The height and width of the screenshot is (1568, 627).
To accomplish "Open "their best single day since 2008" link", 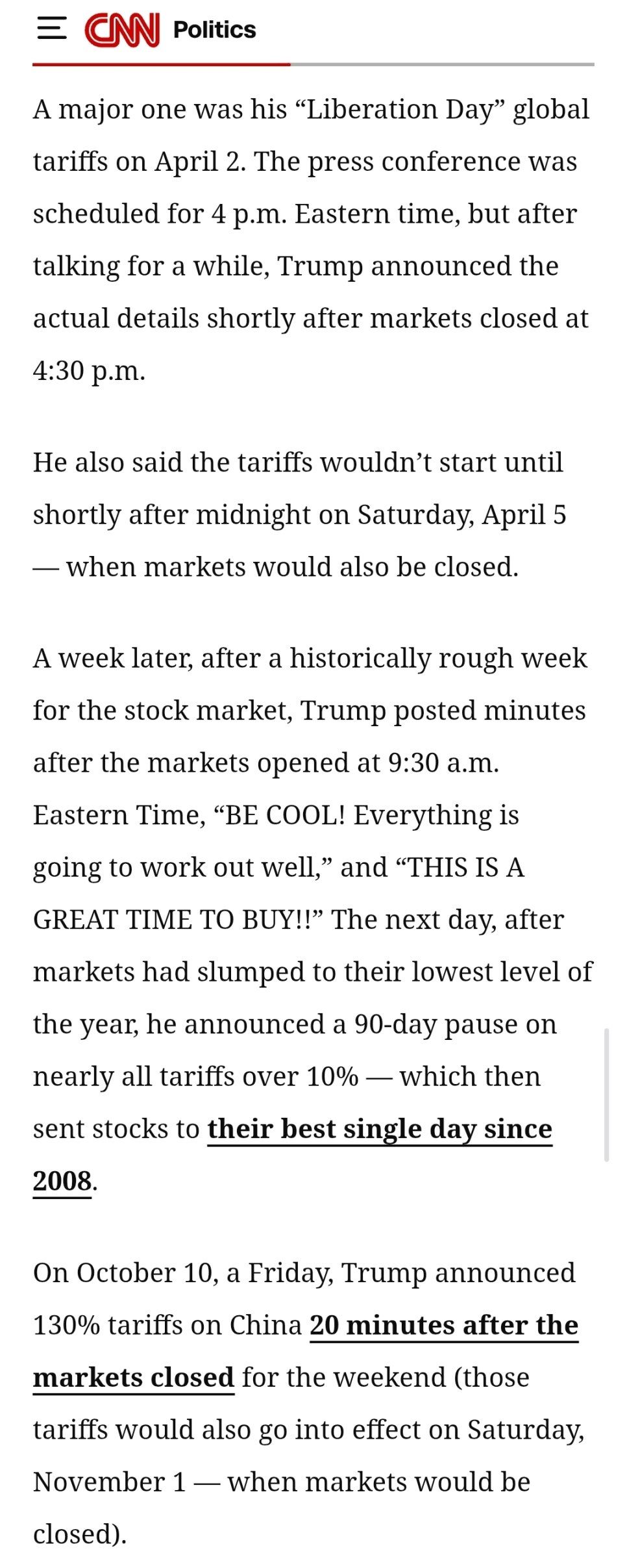I will [379, 1129].
